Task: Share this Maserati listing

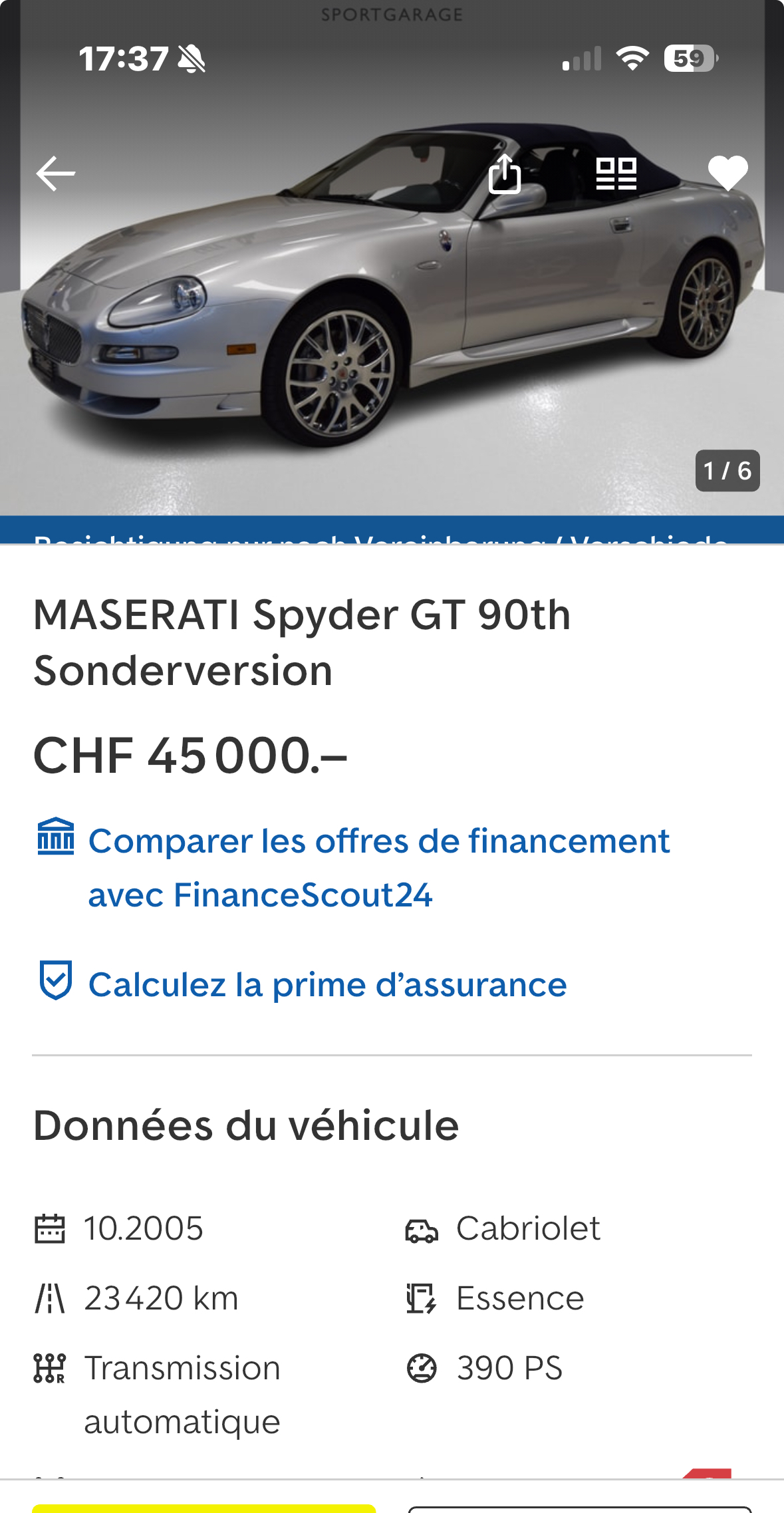Action: (x=505, y=174)
